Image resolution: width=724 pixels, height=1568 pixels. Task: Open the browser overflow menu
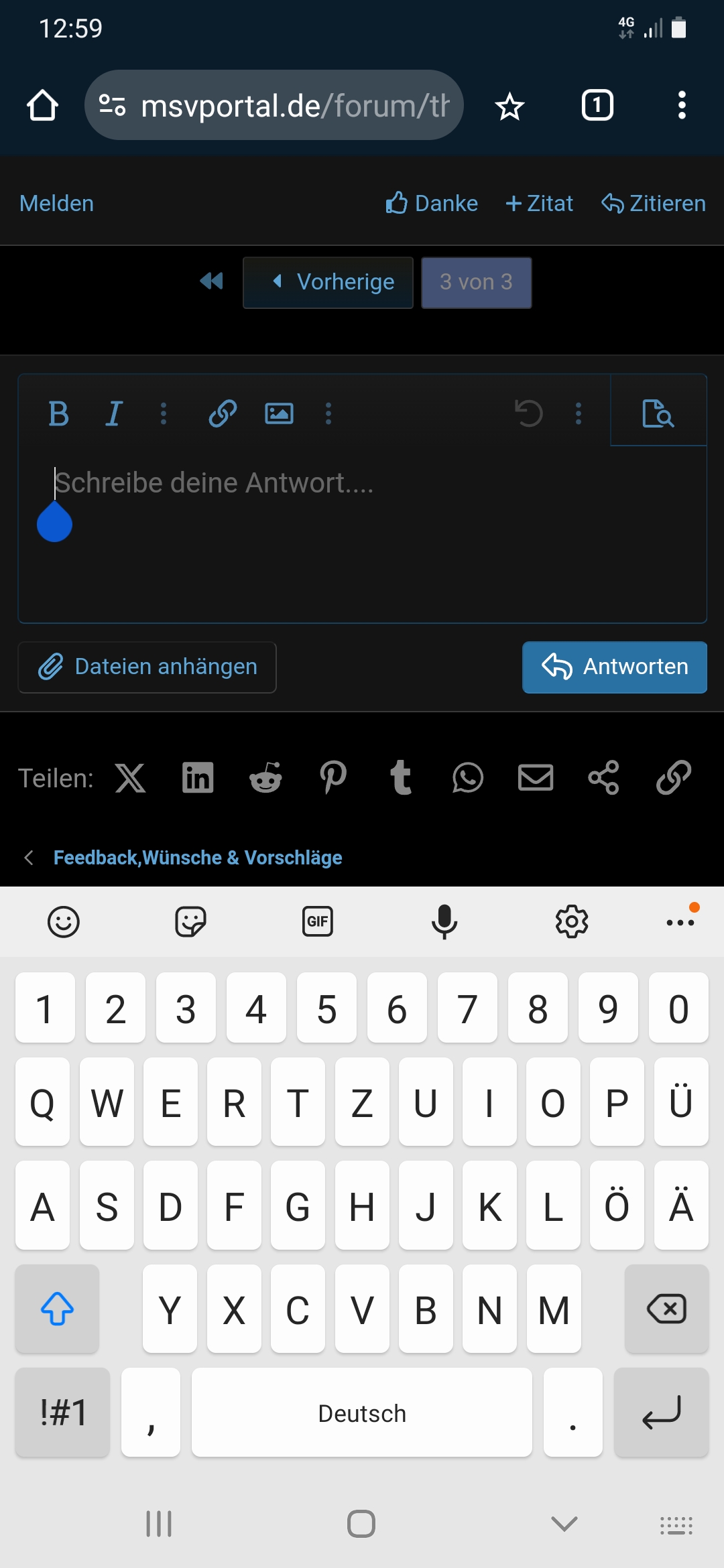tap(682, 106)
